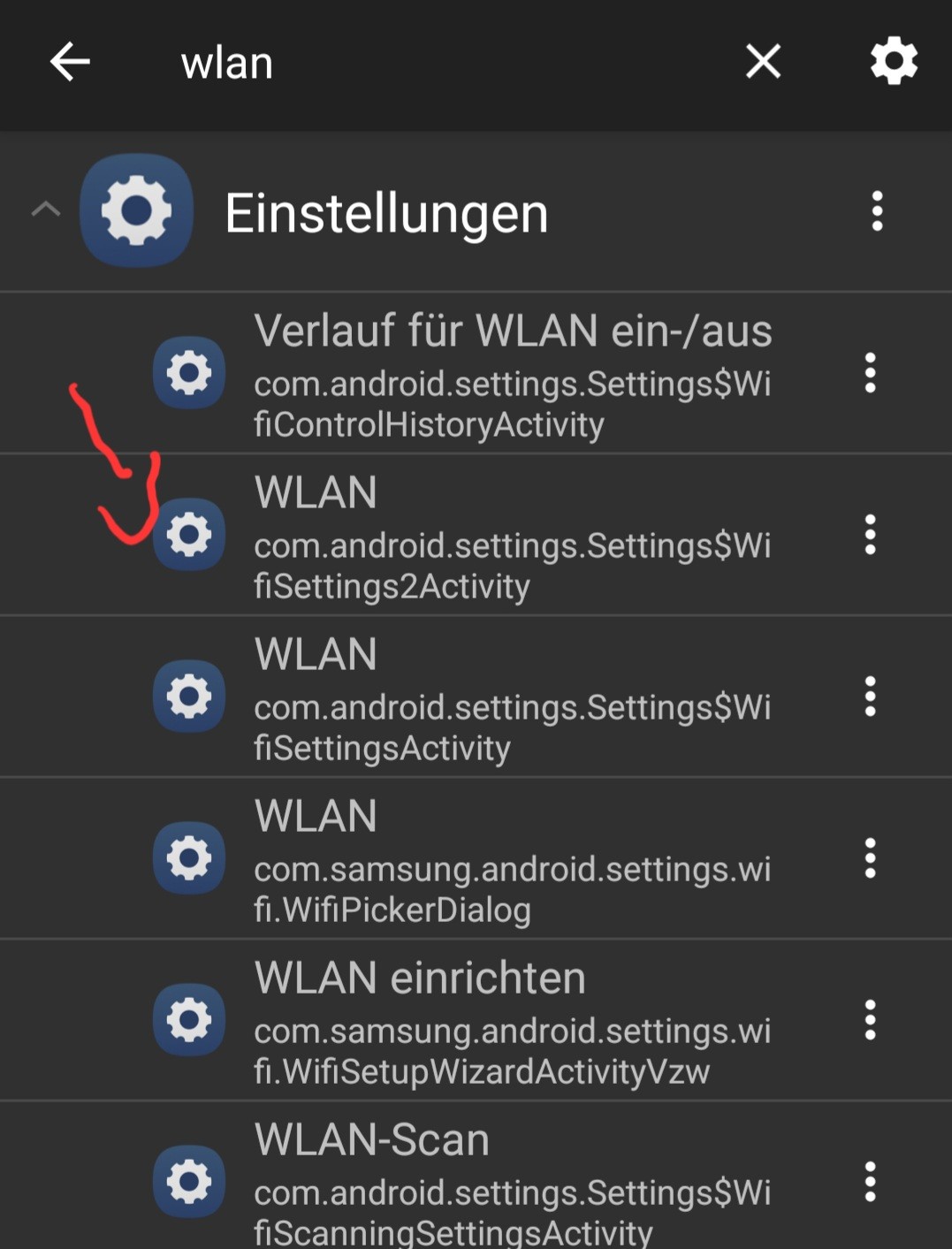Open options for WifiControlHistoryActivity
Image resolution: width=952 pixels, height=1249 pixels.
click(871, 373)
